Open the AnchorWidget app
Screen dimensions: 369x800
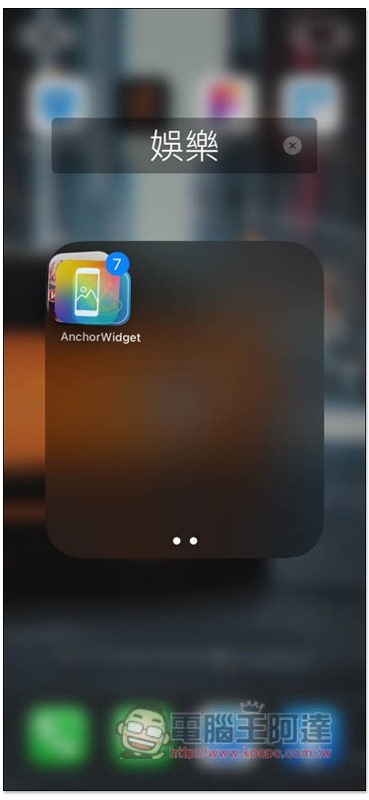tap(91, 288)
